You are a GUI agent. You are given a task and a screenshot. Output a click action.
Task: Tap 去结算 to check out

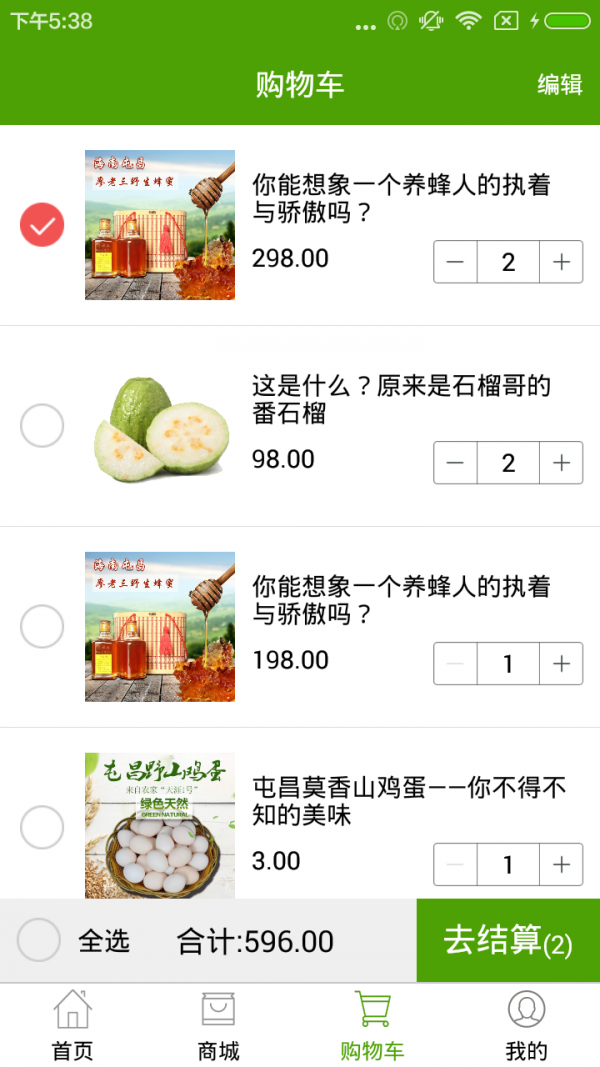[x=507, y=940]
